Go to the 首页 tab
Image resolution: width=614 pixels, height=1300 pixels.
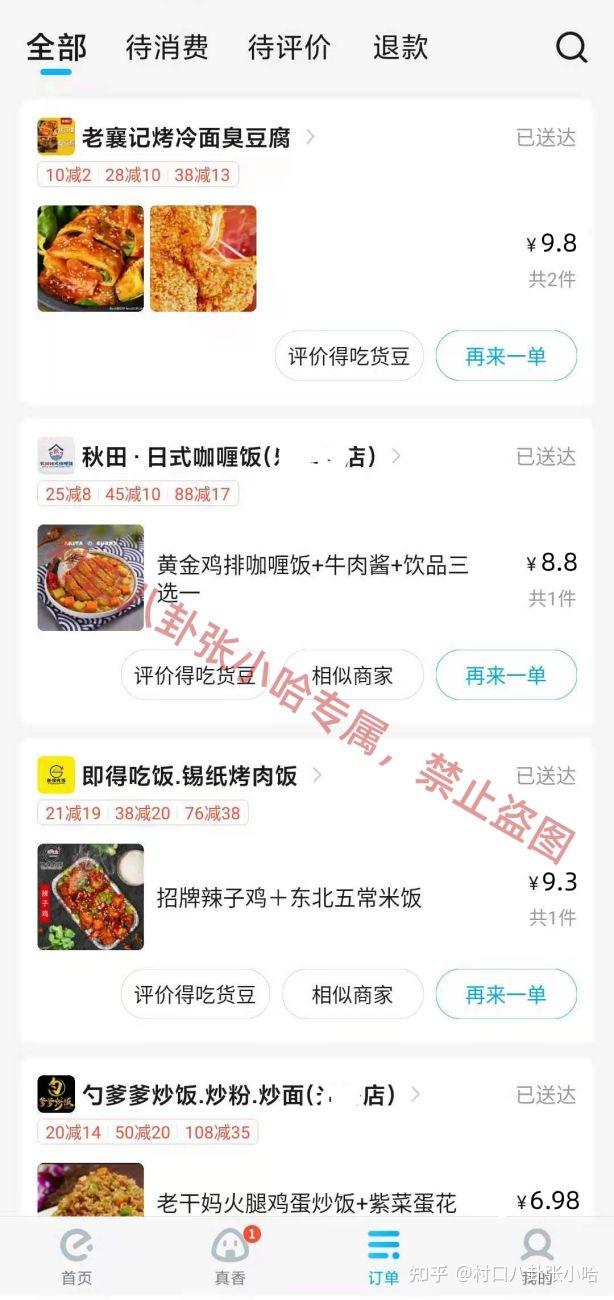[77, 1256]
